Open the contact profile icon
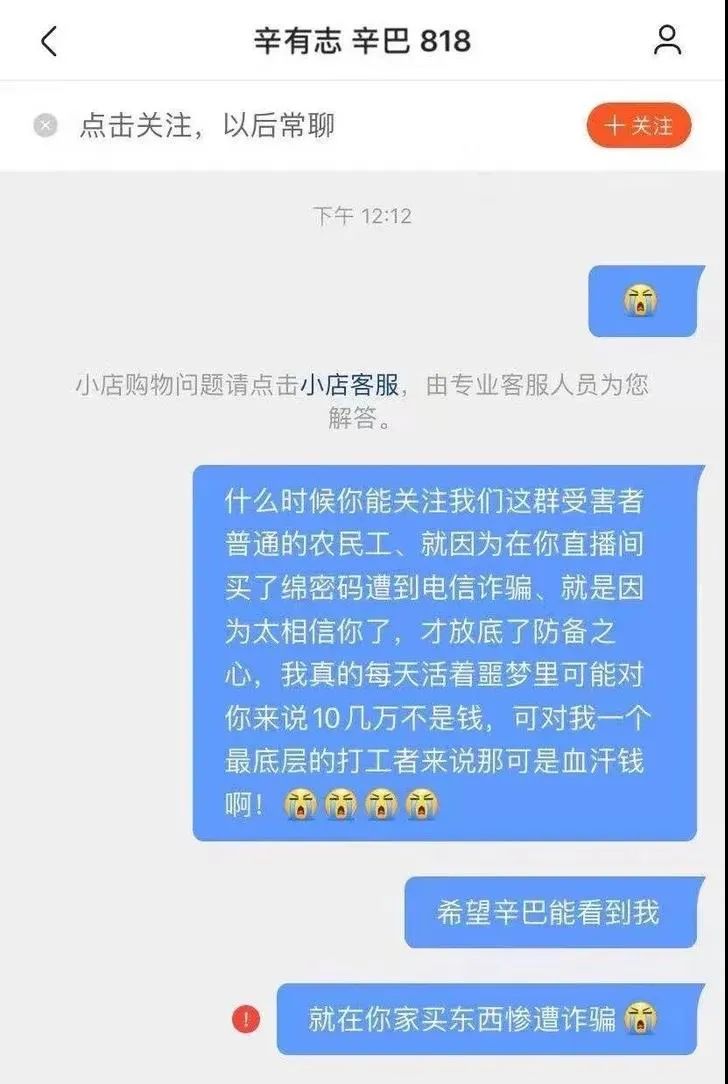728x1084 pixels. point(667,40)
